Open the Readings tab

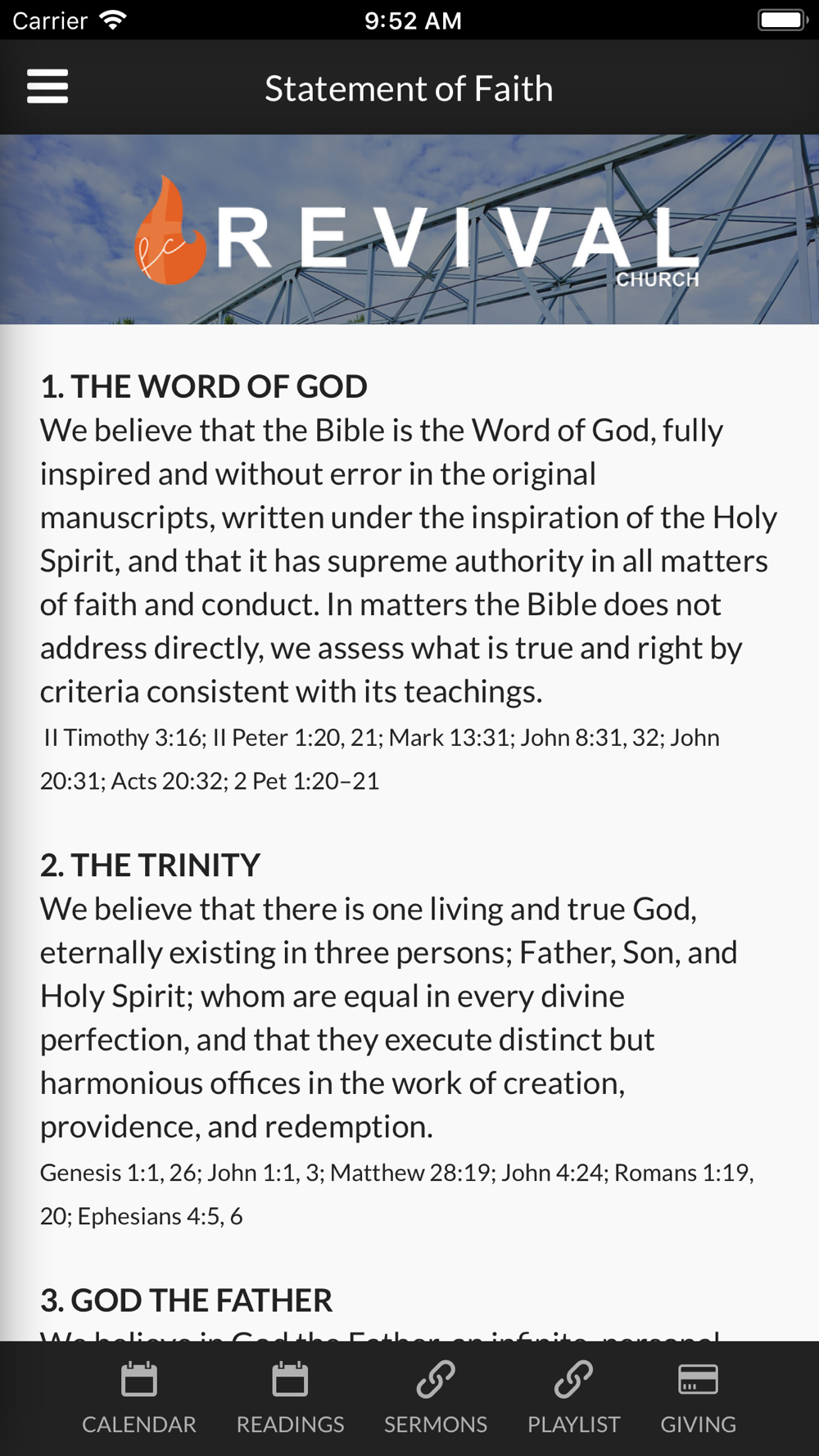(290, 1398)
